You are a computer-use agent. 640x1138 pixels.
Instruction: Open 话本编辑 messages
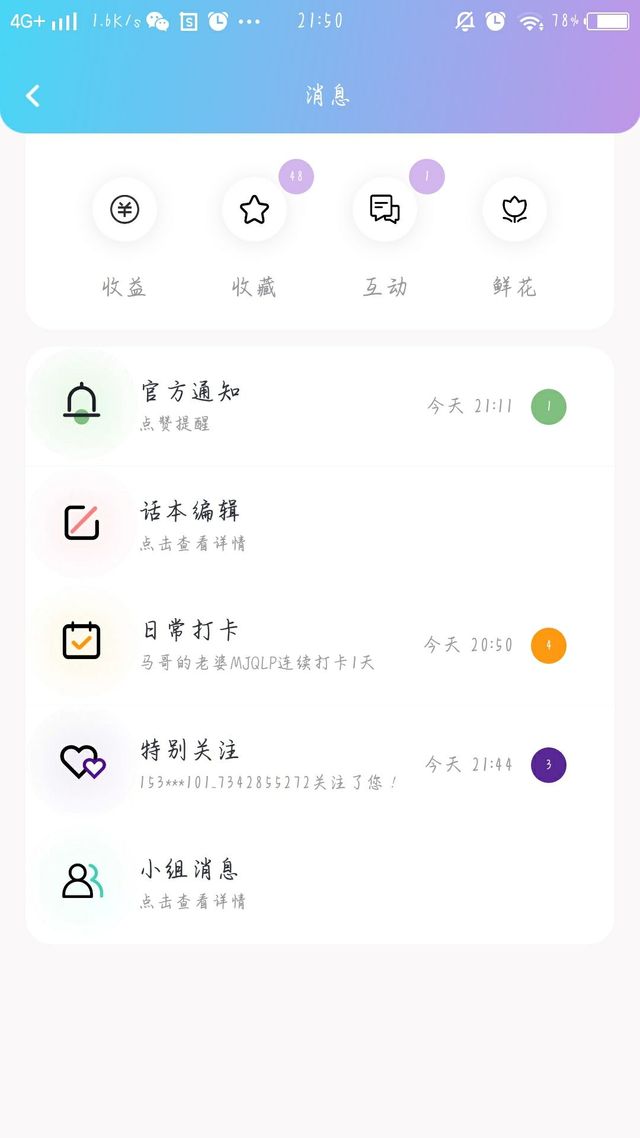point(320,525)
